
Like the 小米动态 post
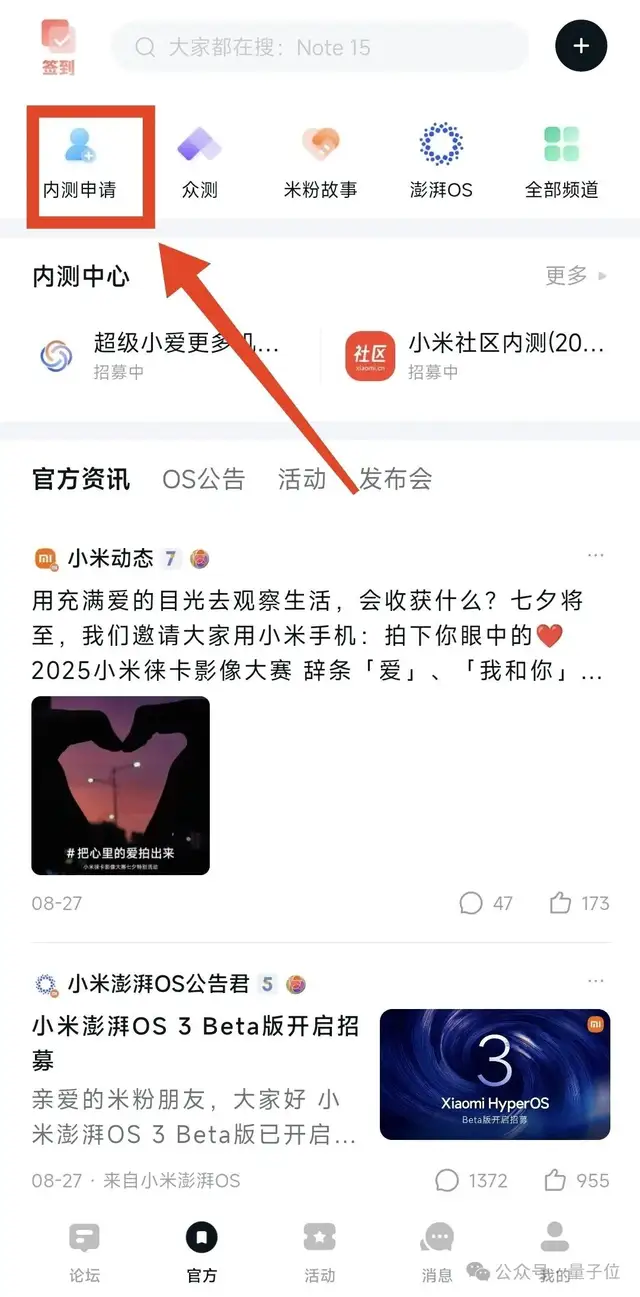tap(579, 903)
